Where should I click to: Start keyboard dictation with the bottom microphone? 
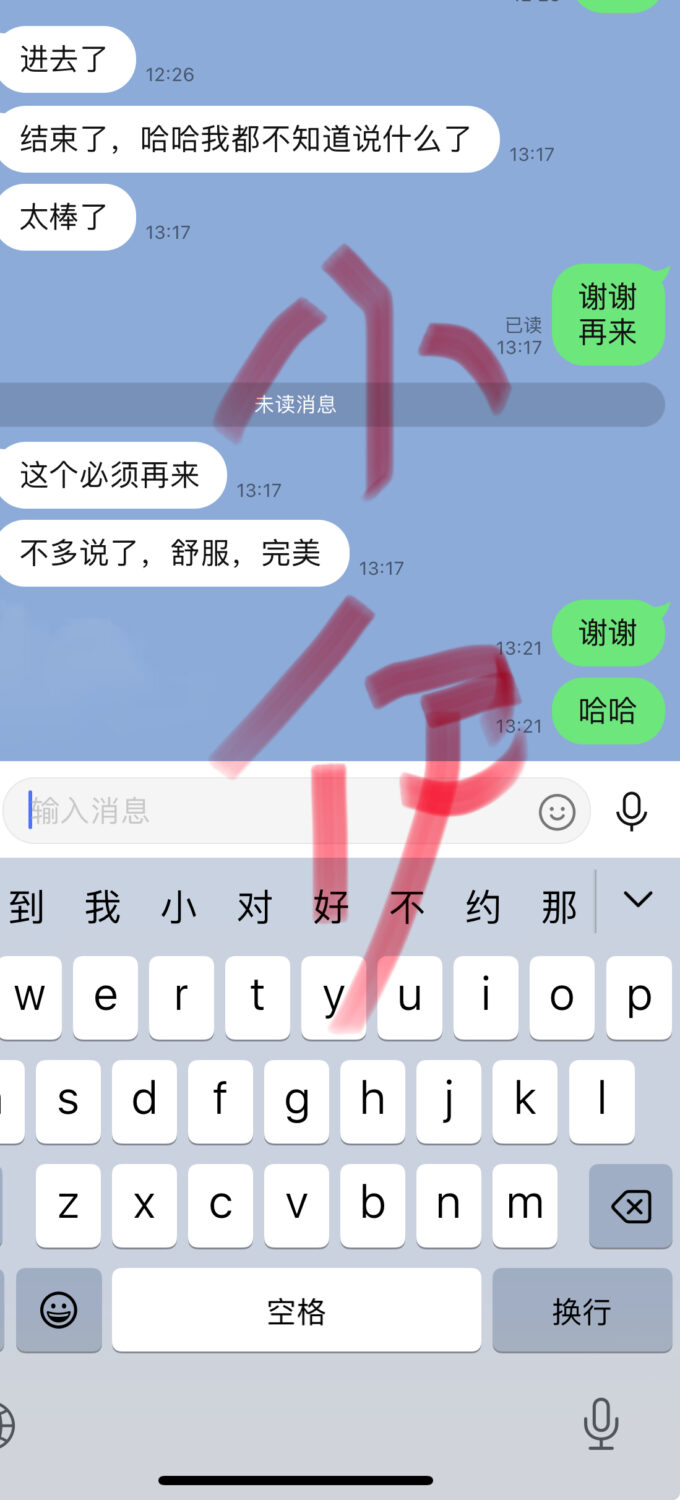pyautogui.click(x=600, y=1424)
